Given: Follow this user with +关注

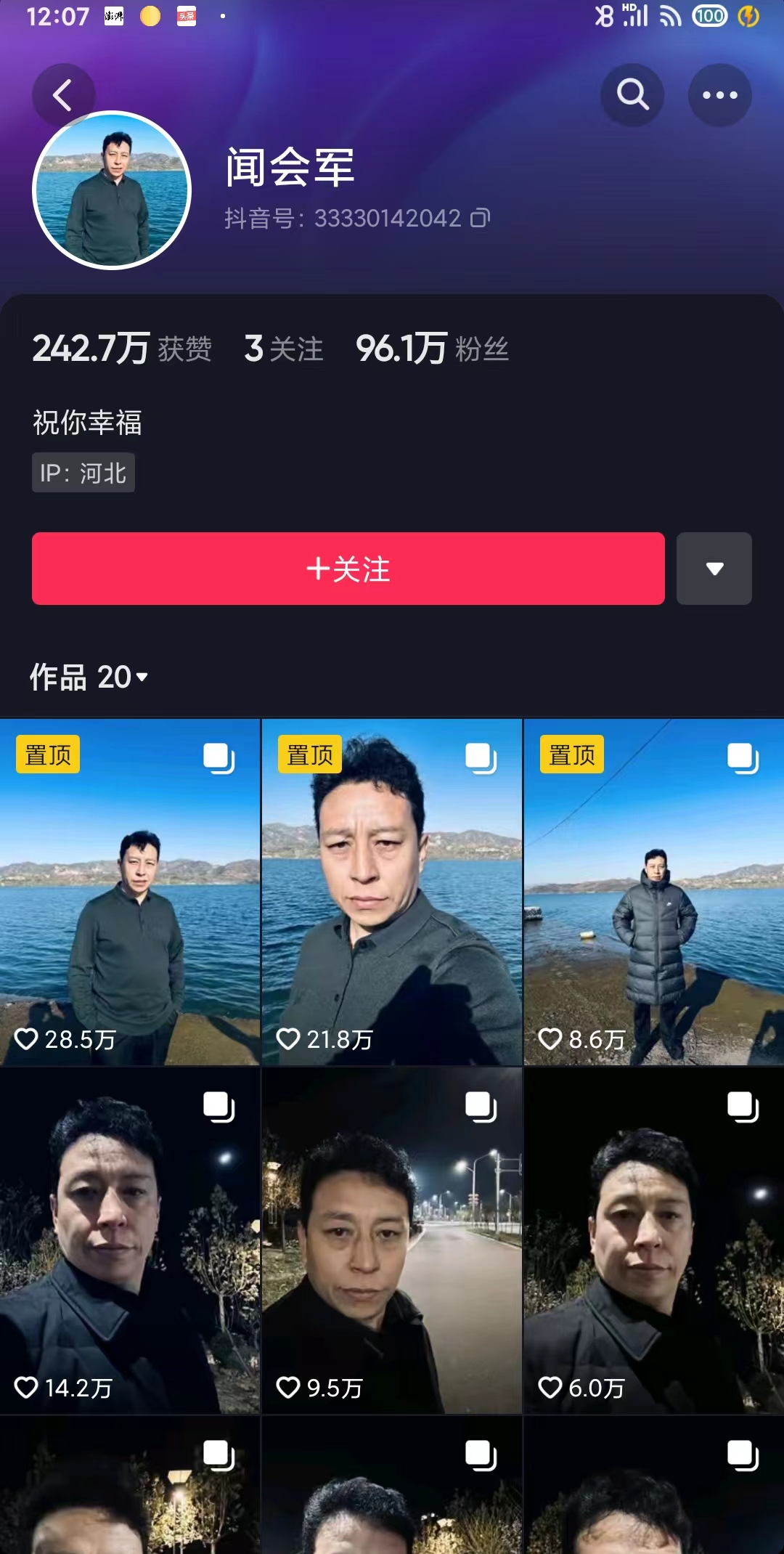Looking at the screenshot, I should 348,569.
